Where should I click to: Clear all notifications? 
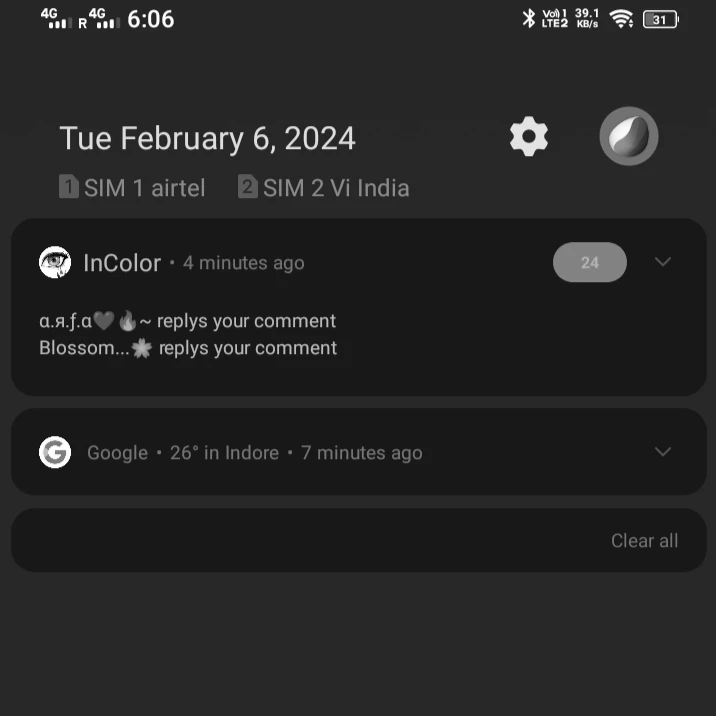(644, 541)
